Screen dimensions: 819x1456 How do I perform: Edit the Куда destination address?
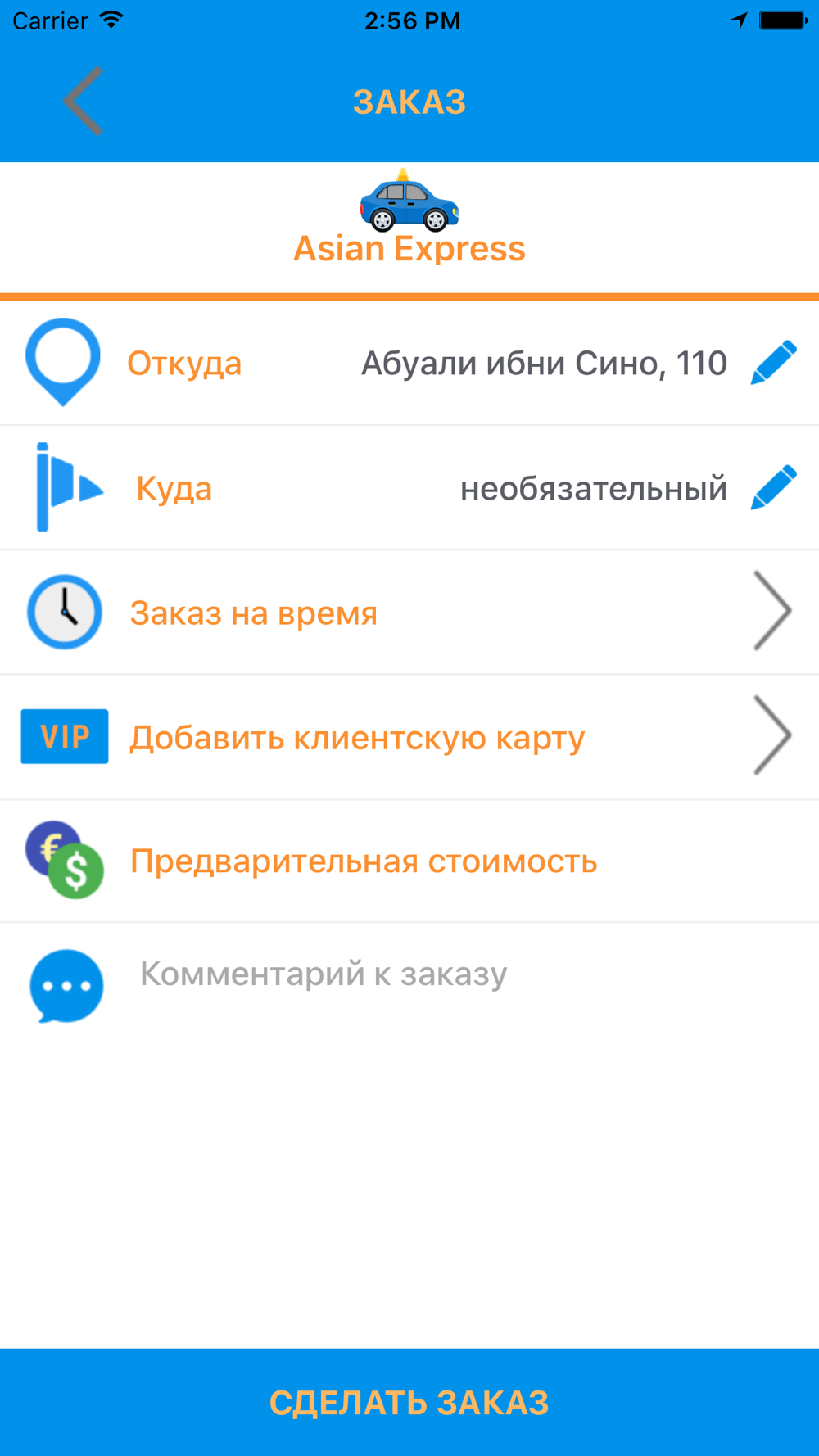point(773,488)
